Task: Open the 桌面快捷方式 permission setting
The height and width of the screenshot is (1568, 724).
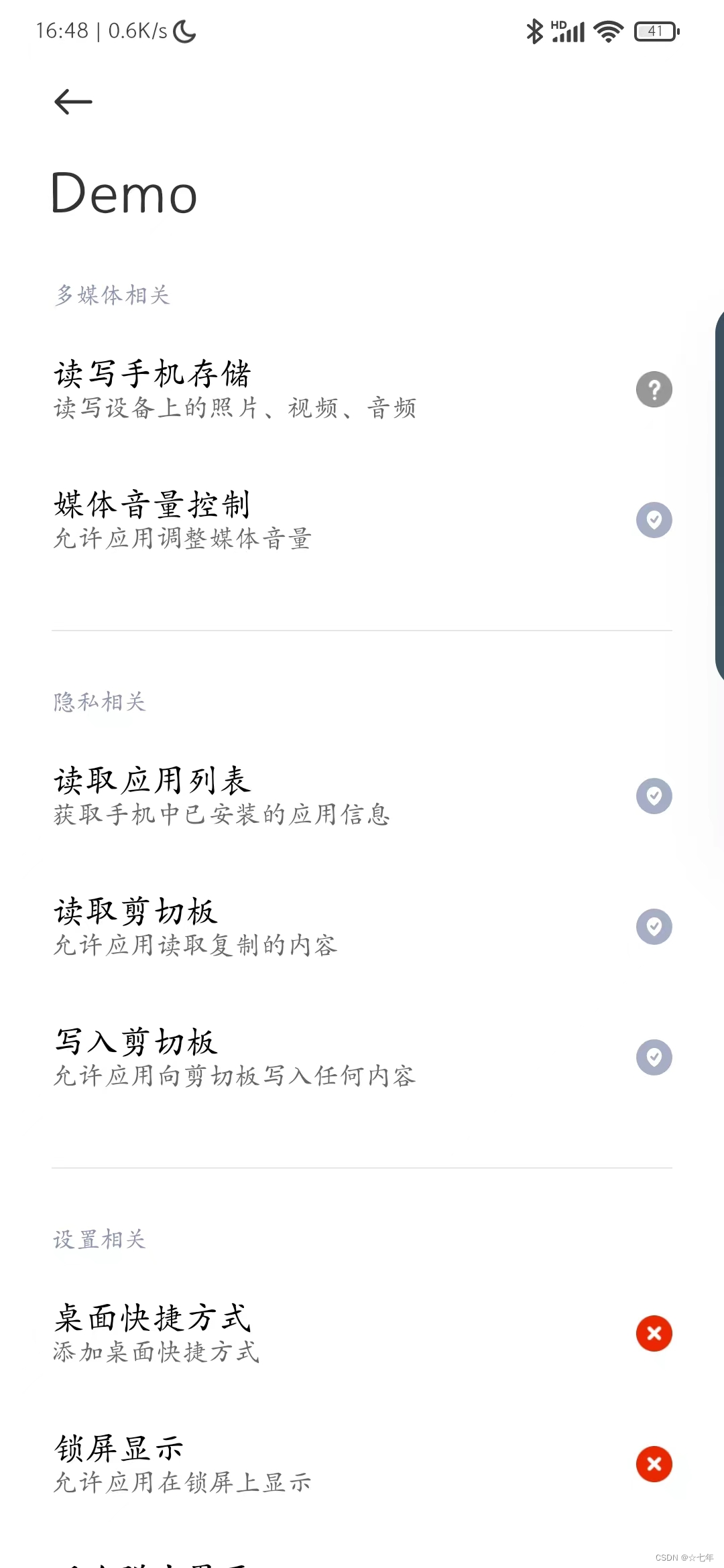Action: [362, 1333]
